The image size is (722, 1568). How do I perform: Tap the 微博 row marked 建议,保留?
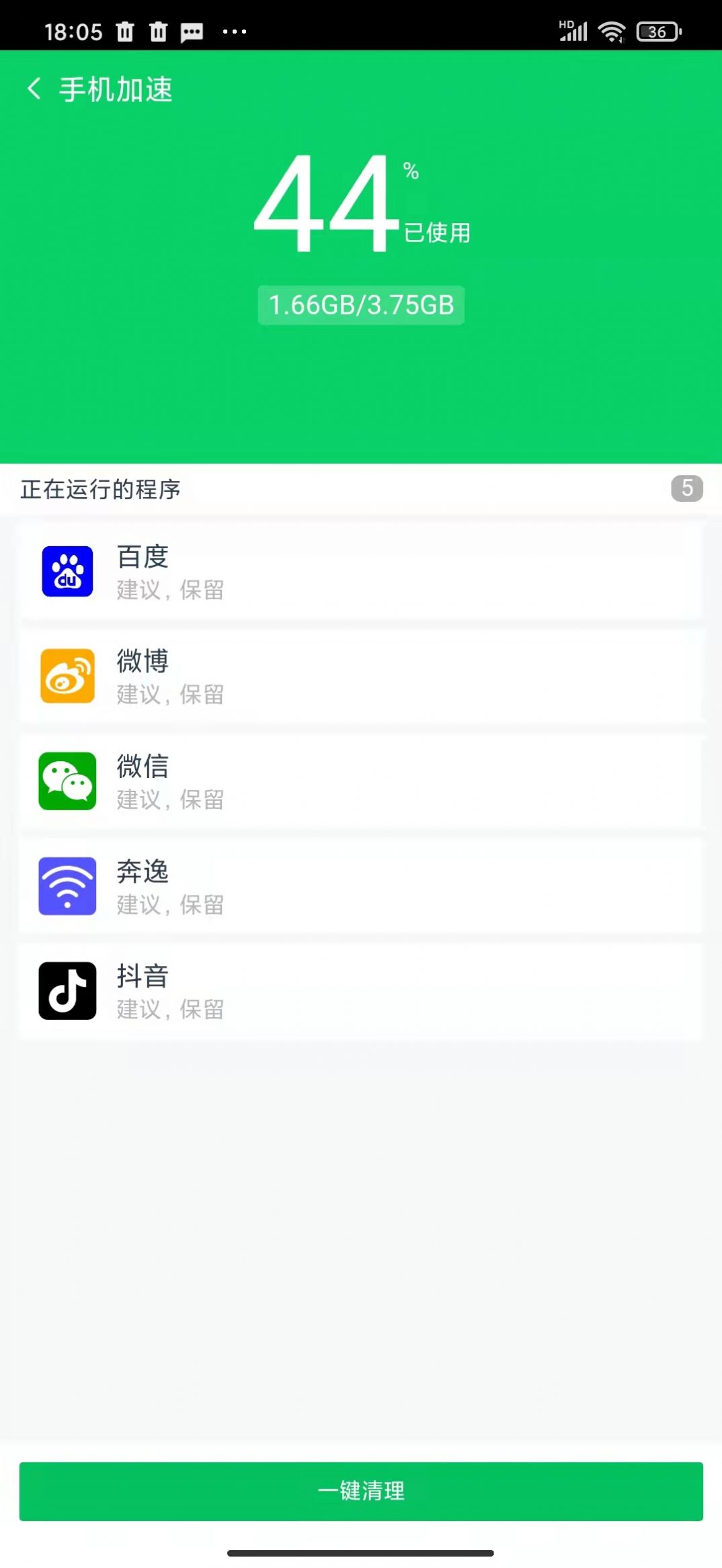click(x=361, y=678)
